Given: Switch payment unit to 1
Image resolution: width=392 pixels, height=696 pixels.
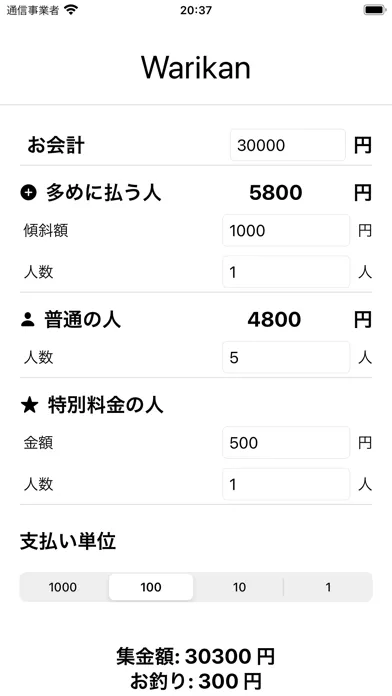Looking at the screenshot, I should (x=328, y=587).
